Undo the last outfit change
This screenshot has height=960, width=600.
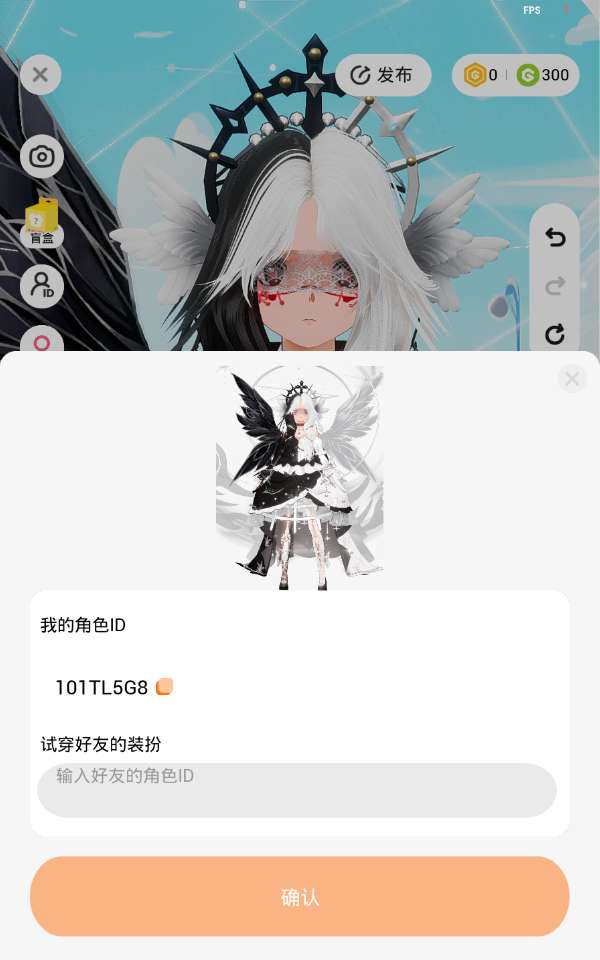[x=555, y=237]
